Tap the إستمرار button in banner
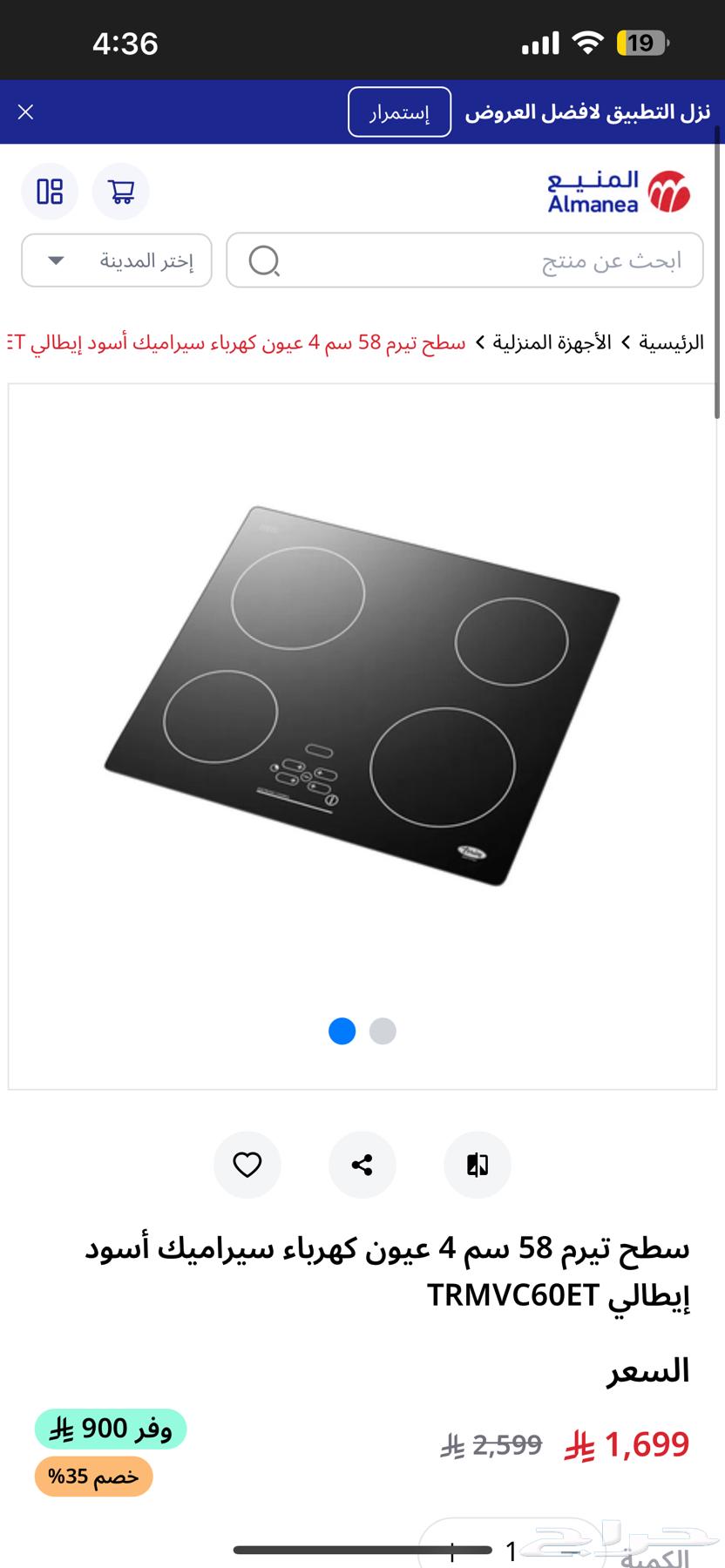Image resolution: width=725 pixels, height=1568 pixels. pyautogui.click(x=399, y=112)
